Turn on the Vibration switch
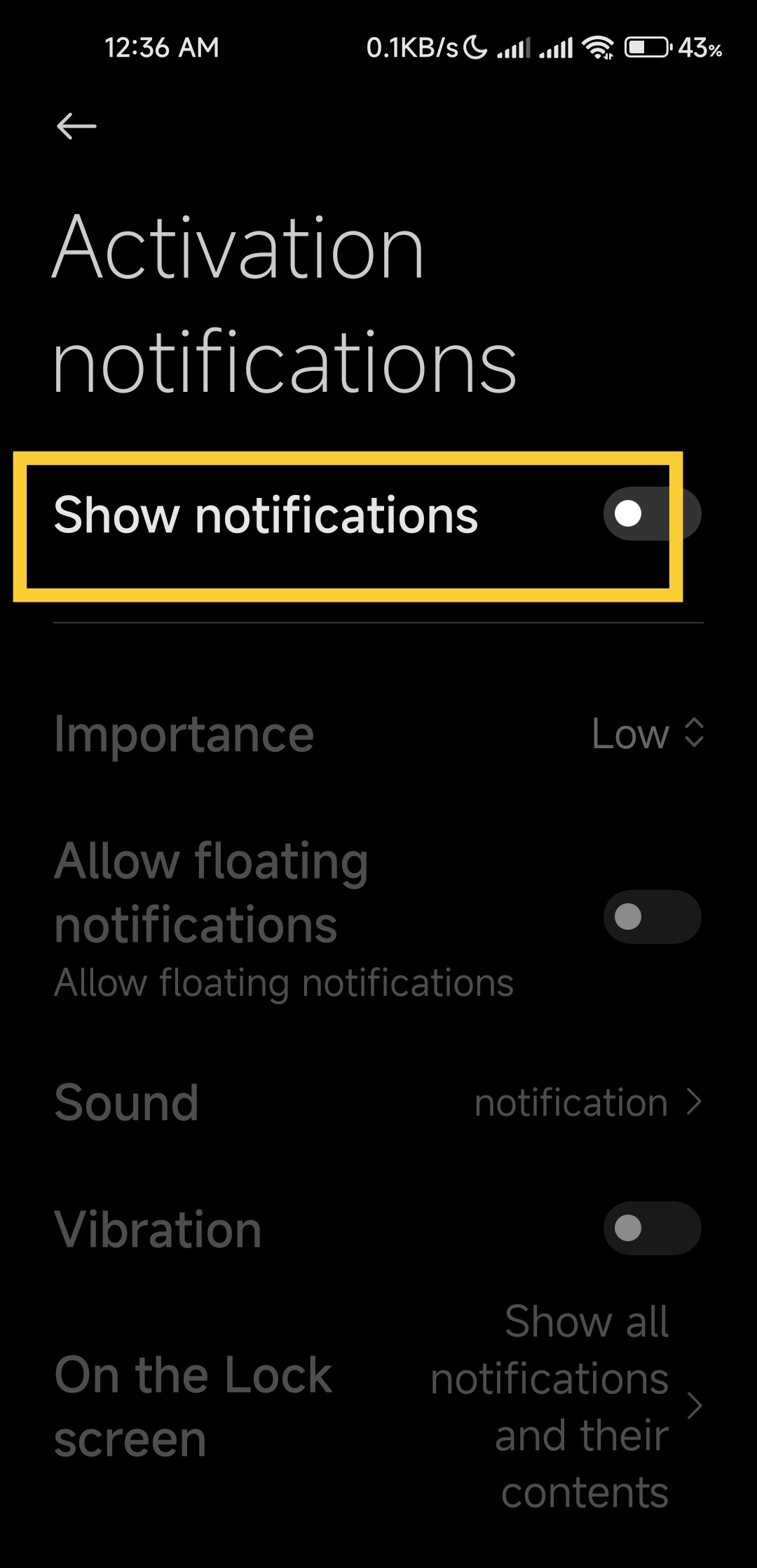757x1568 pixels. click(x=652, y=1228)
